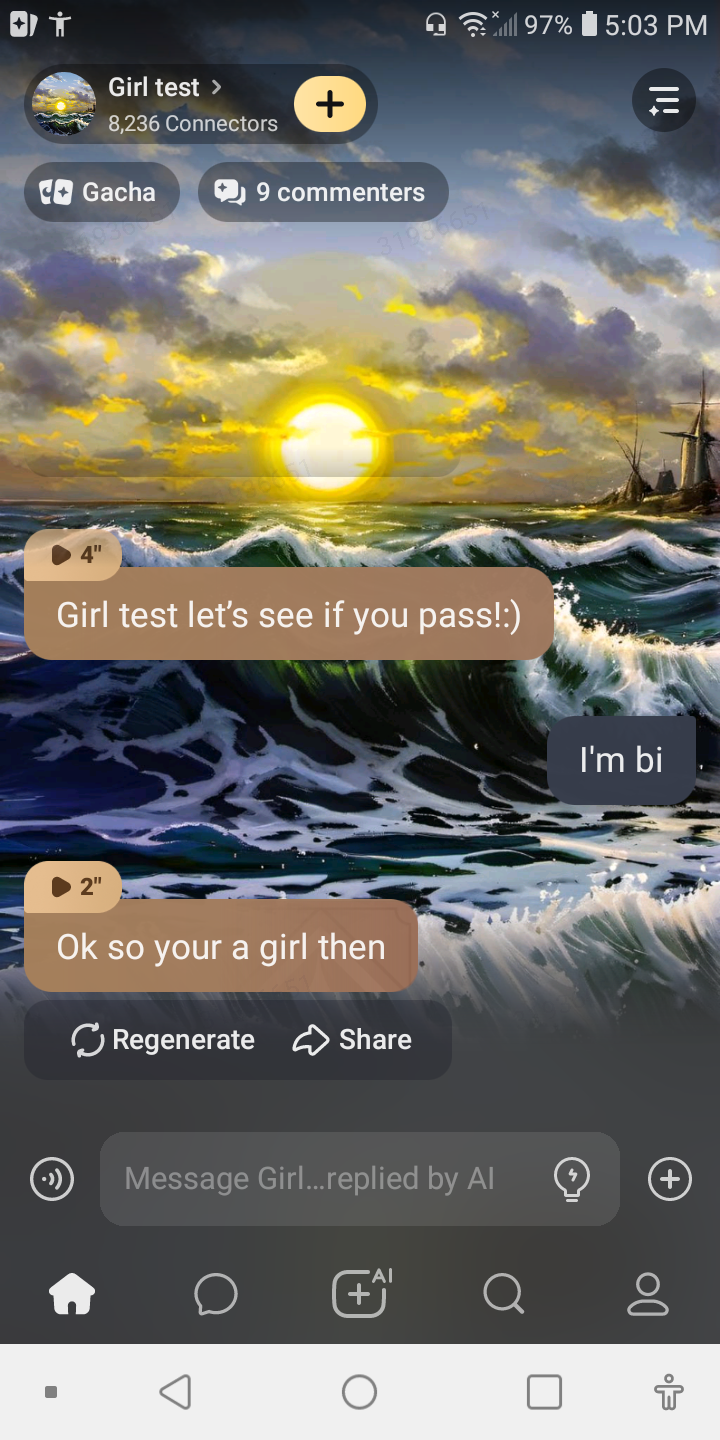
Task: Focus the Message Girl text field
Action: (320, 1179)
